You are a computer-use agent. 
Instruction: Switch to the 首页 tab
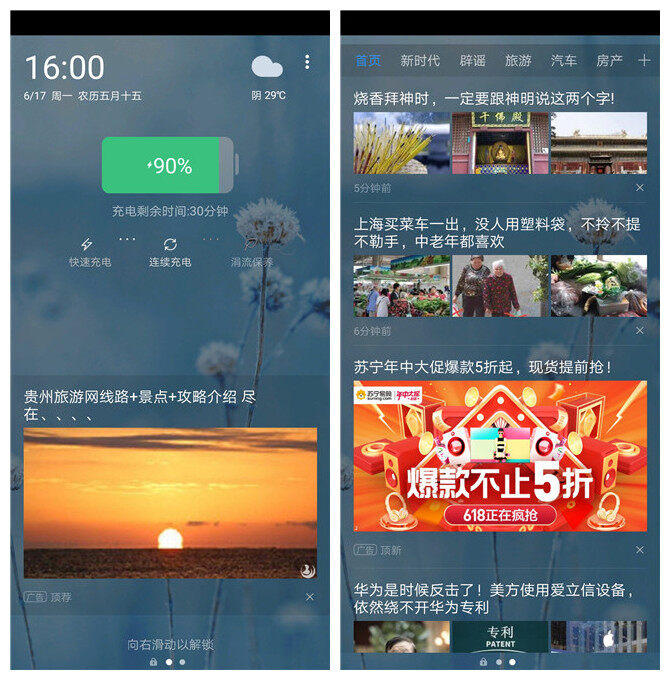click(x=368, y=61)
